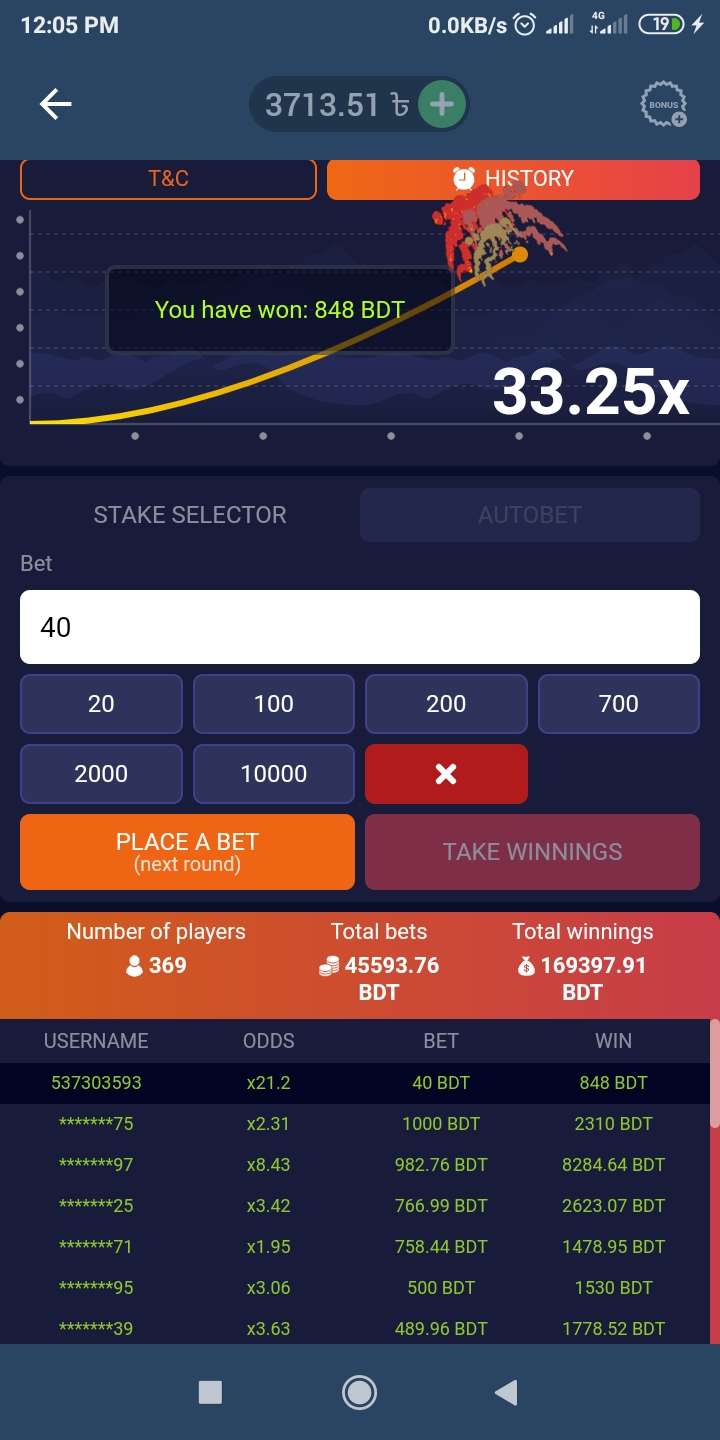Go to the system home screen
This screenshot has height=1440, width=720.
[x=359, y=1392]
